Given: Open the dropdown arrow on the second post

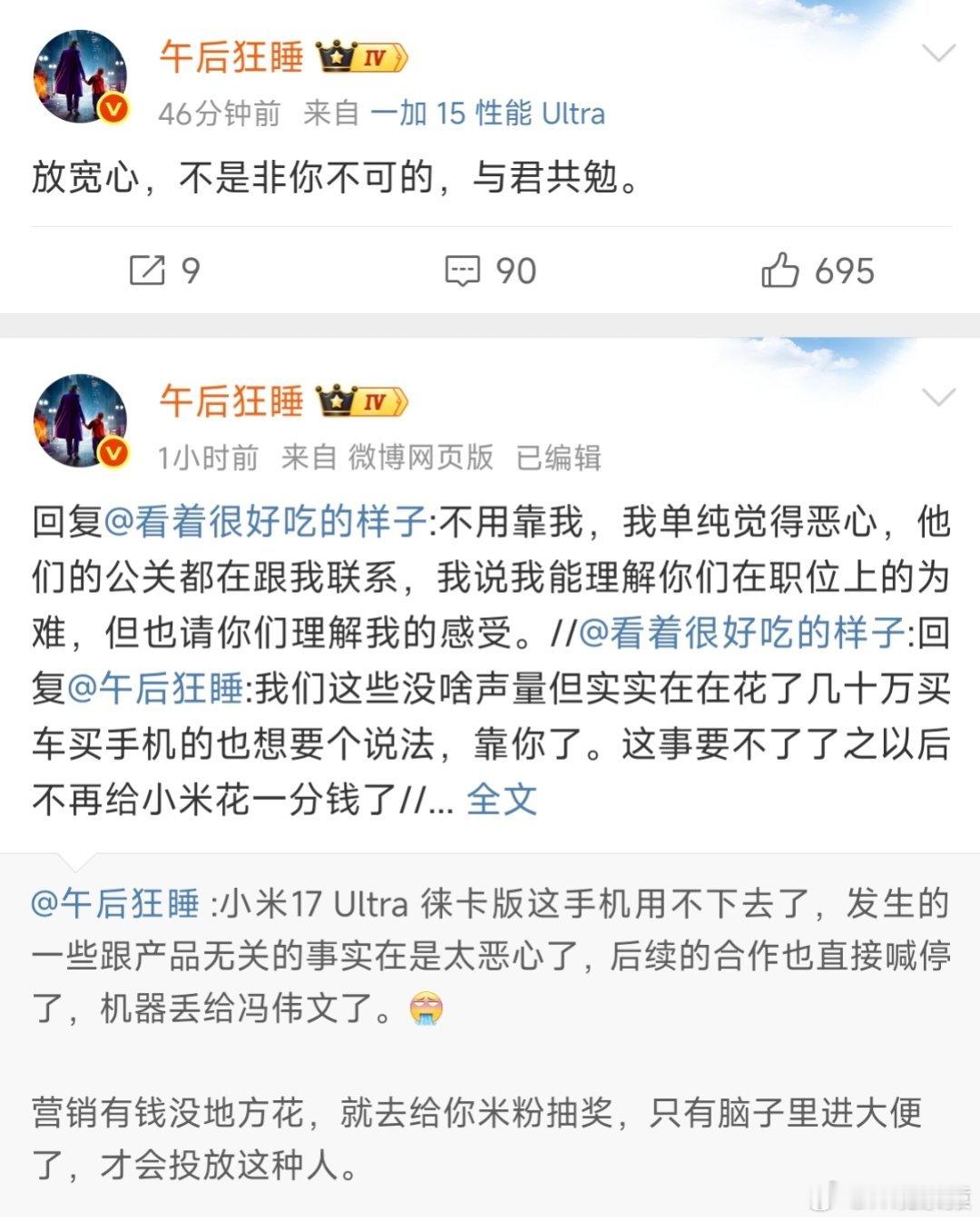Looking at the screenshot, I should 939,398.
